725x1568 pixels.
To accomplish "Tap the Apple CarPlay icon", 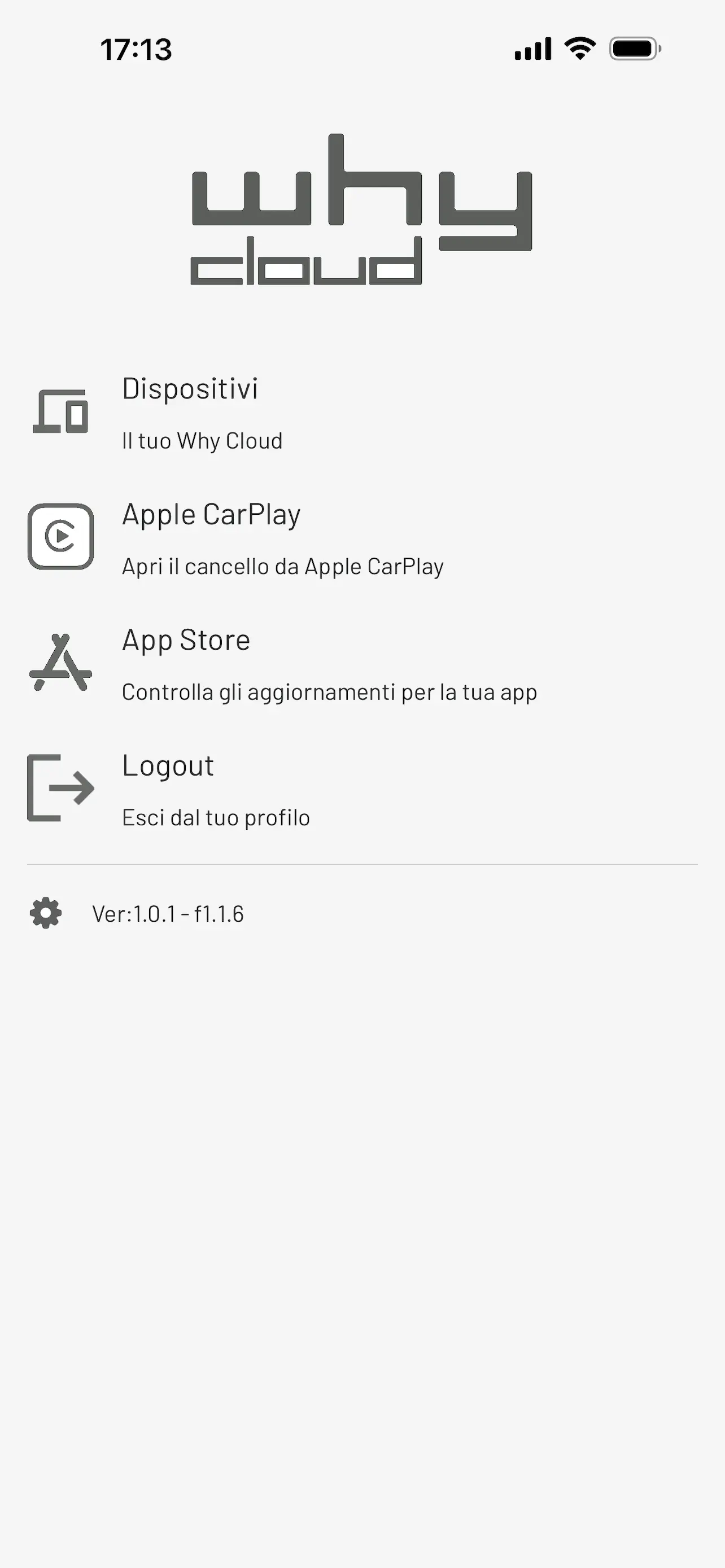I will pyautogui.click(x=60, y=536).
